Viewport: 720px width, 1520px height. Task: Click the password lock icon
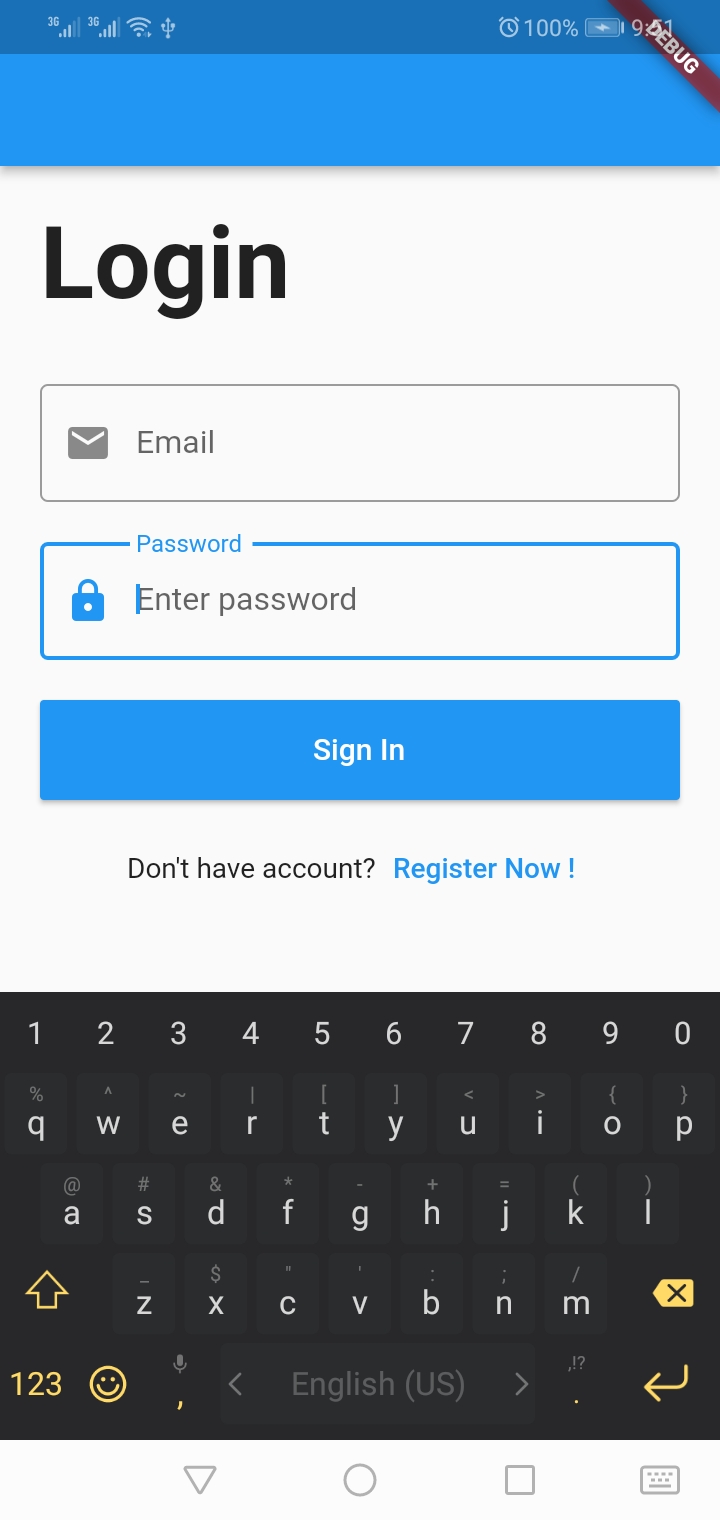[x=88, y=599]
